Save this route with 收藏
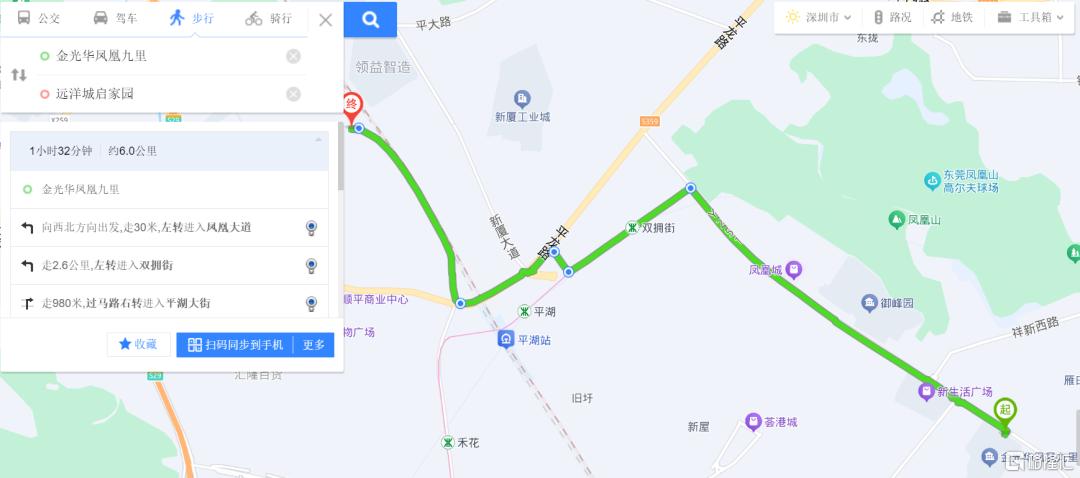This screenshot has height=478, width=1080. tap(138, 344)
